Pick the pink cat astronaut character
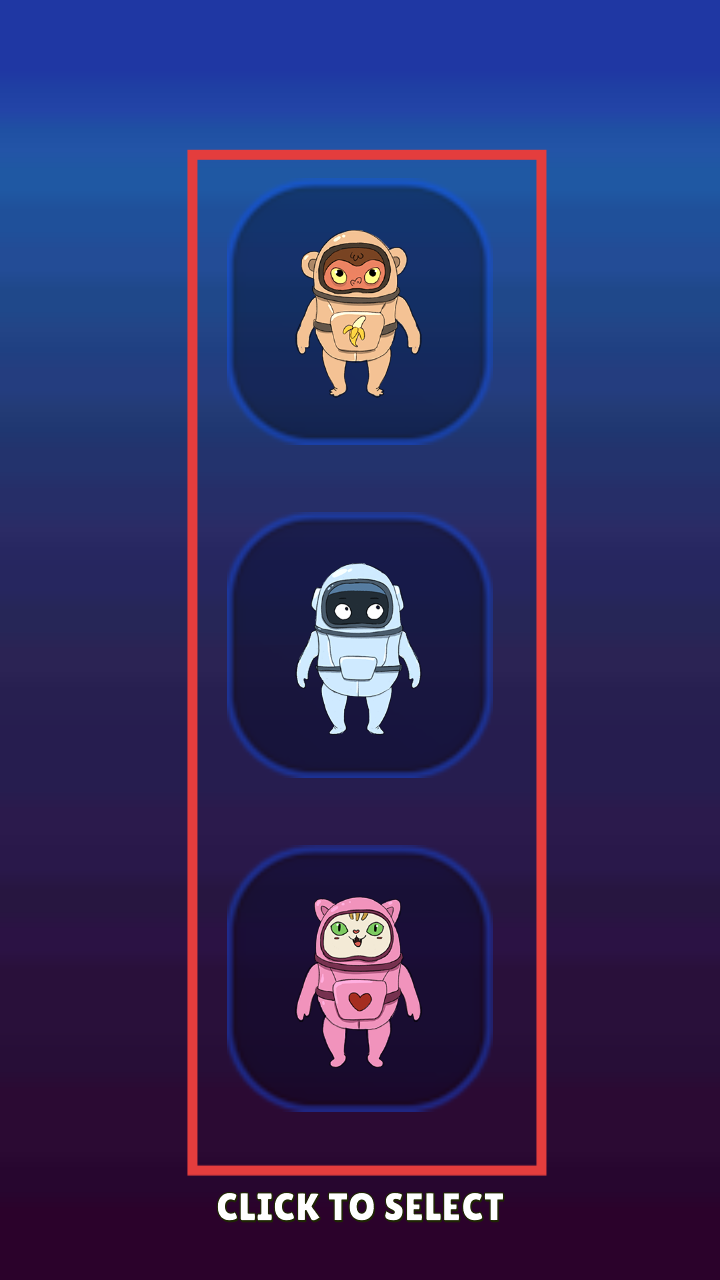Image resolution: width=720 pixels, height=1280 pixels. 359,980
